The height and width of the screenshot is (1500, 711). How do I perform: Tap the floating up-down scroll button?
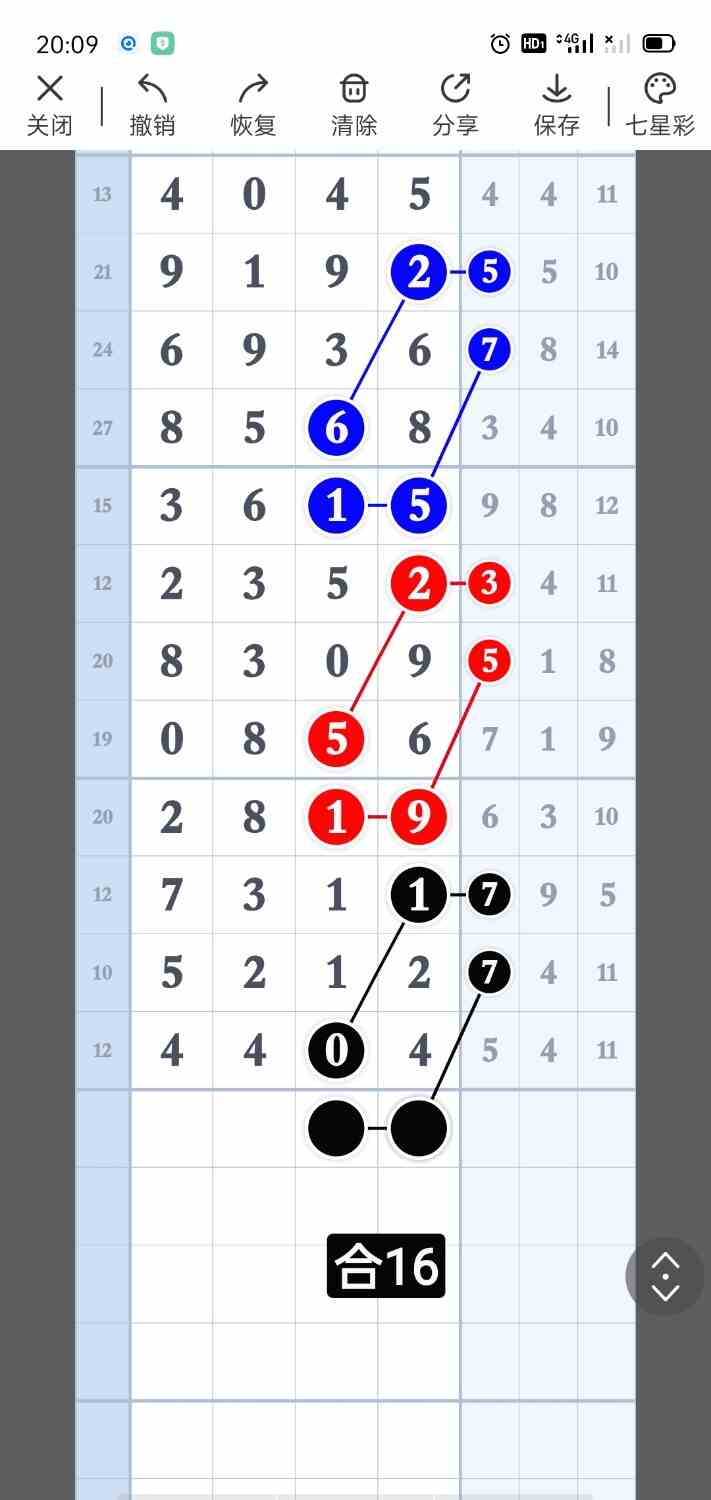665,1276
